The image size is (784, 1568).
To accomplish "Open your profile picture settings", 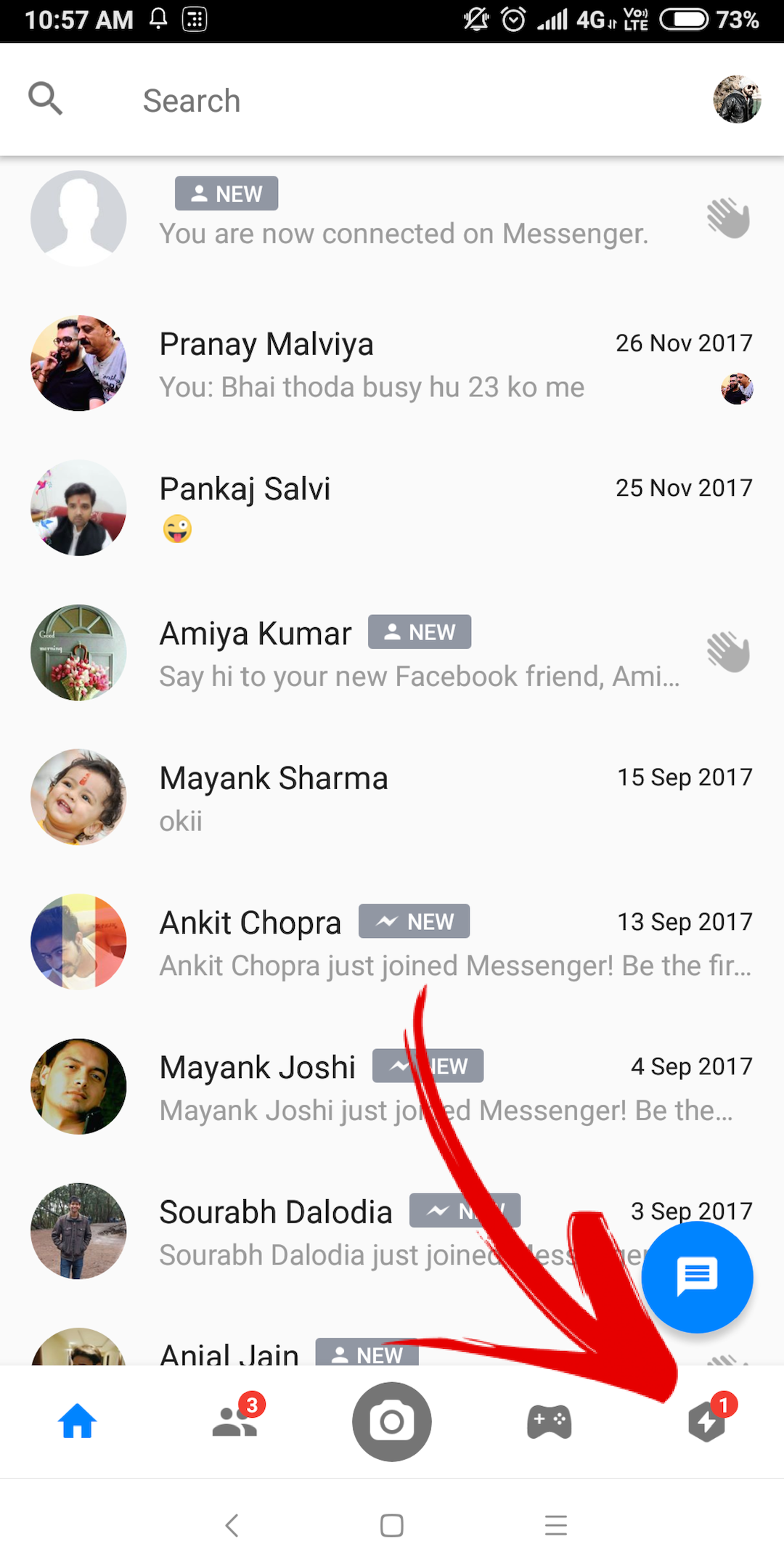I will tap(737, 99).
